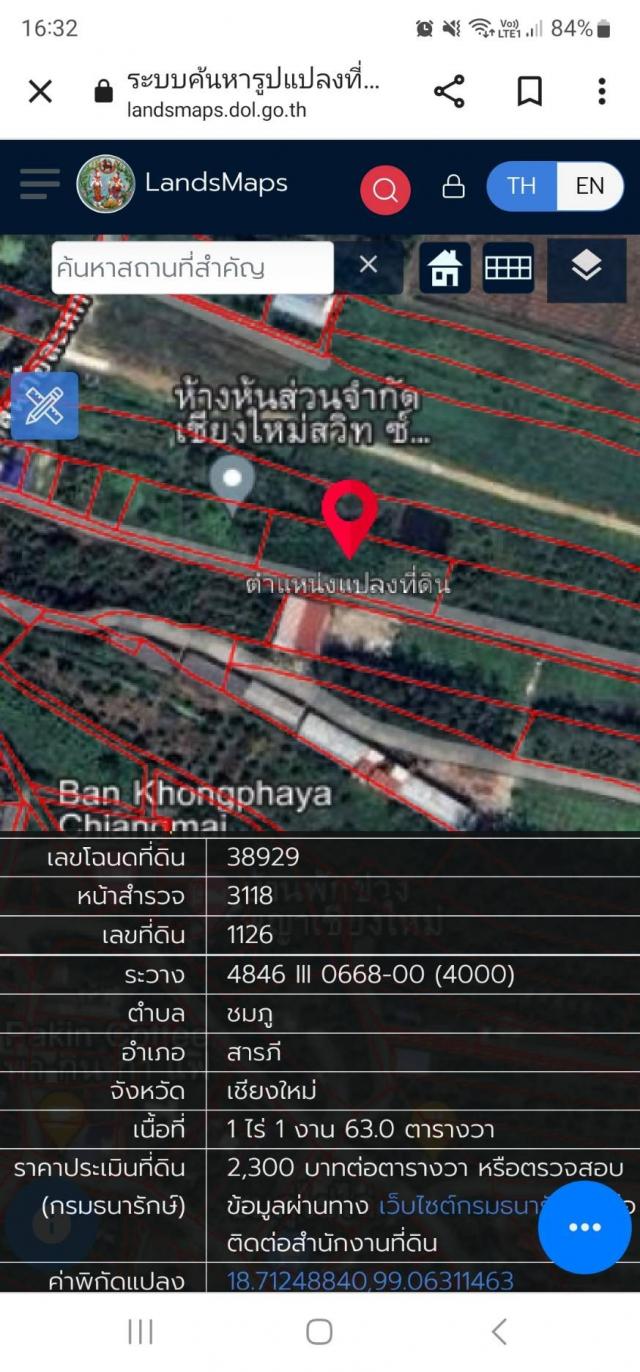Close the browser tab with X

click(40, 92)
